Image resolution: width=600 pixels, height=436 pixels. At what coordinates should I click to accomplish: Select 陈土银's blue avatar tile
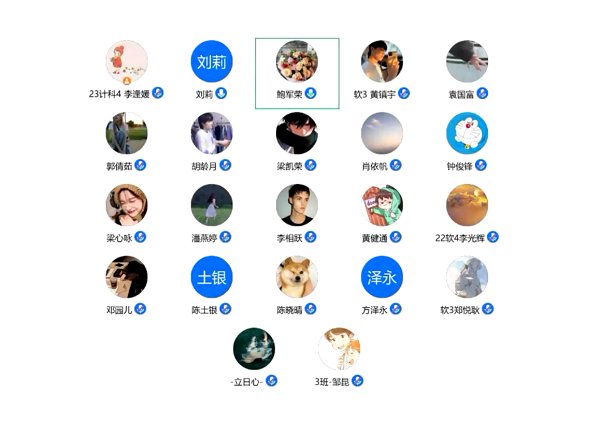211,277
